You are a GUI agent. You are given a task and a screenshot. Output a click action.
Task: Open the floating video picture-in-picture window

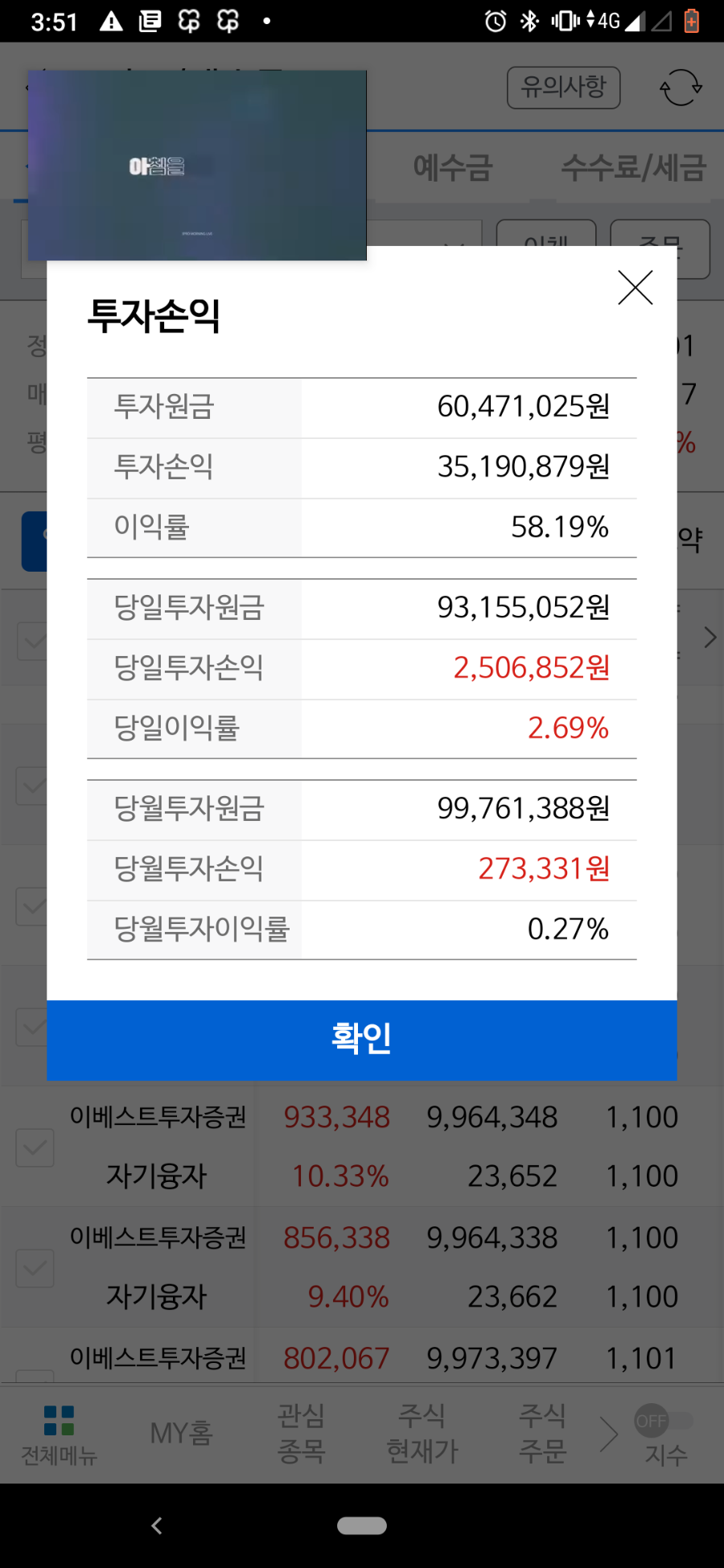[x=197, y=165]
